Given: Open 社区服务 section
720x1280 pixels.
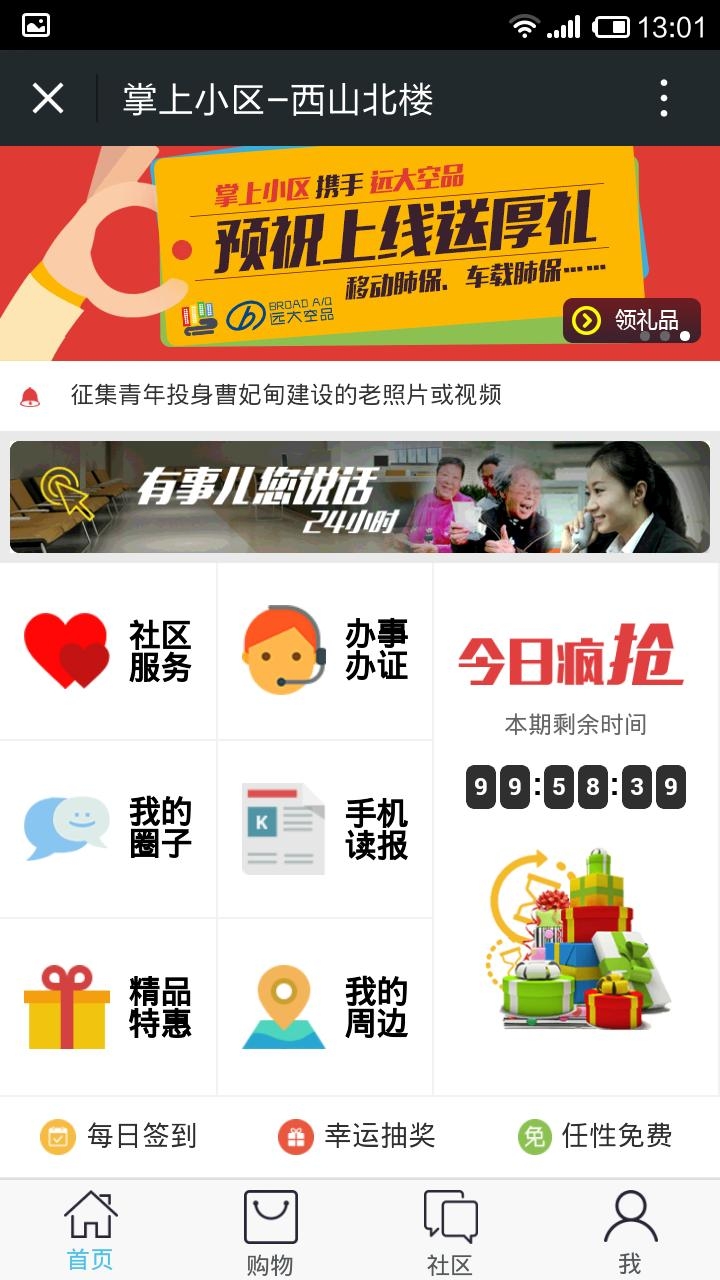Looking at the screenshot, I should point(108,651).
